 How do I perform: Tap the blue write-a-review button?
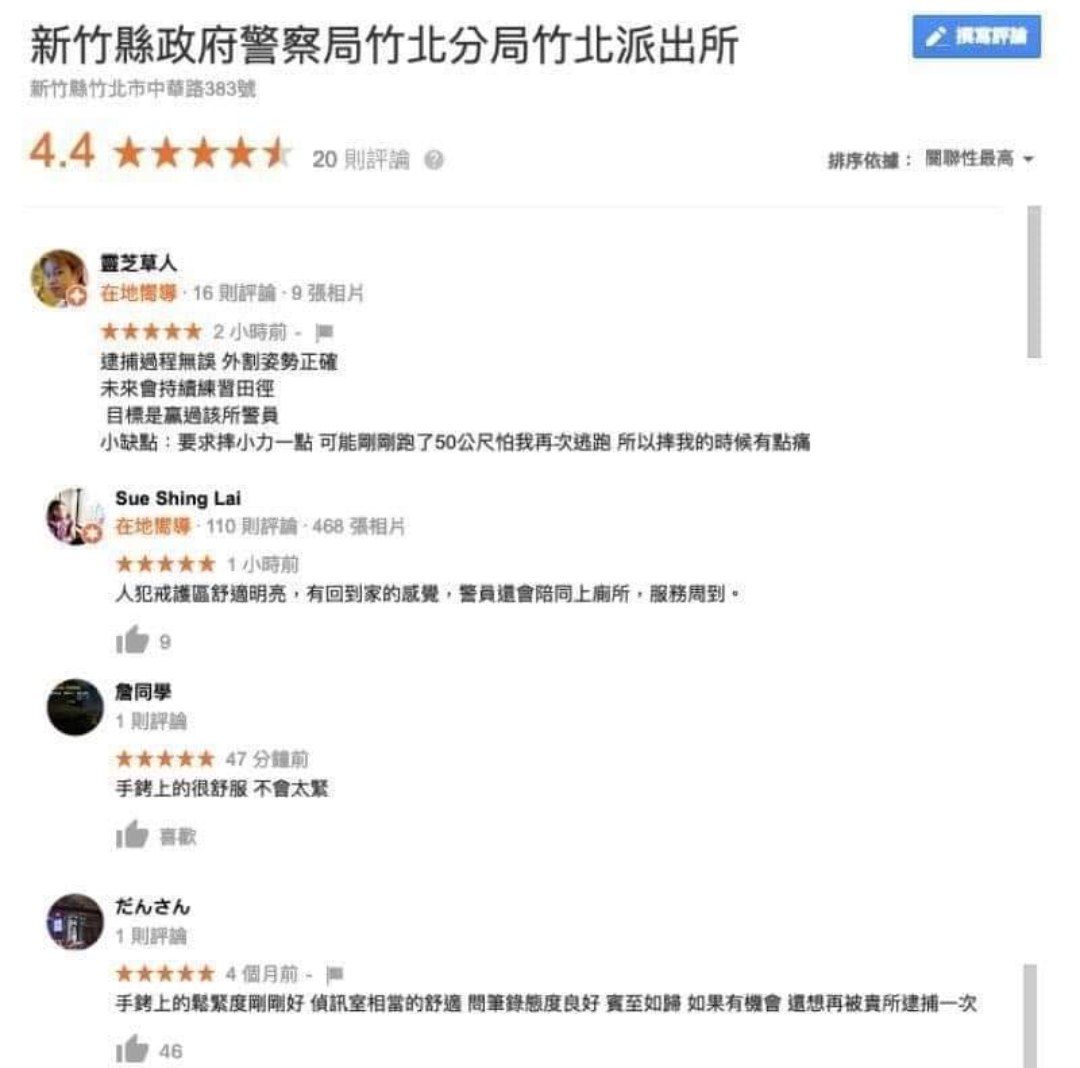click(x=976, y=37)
